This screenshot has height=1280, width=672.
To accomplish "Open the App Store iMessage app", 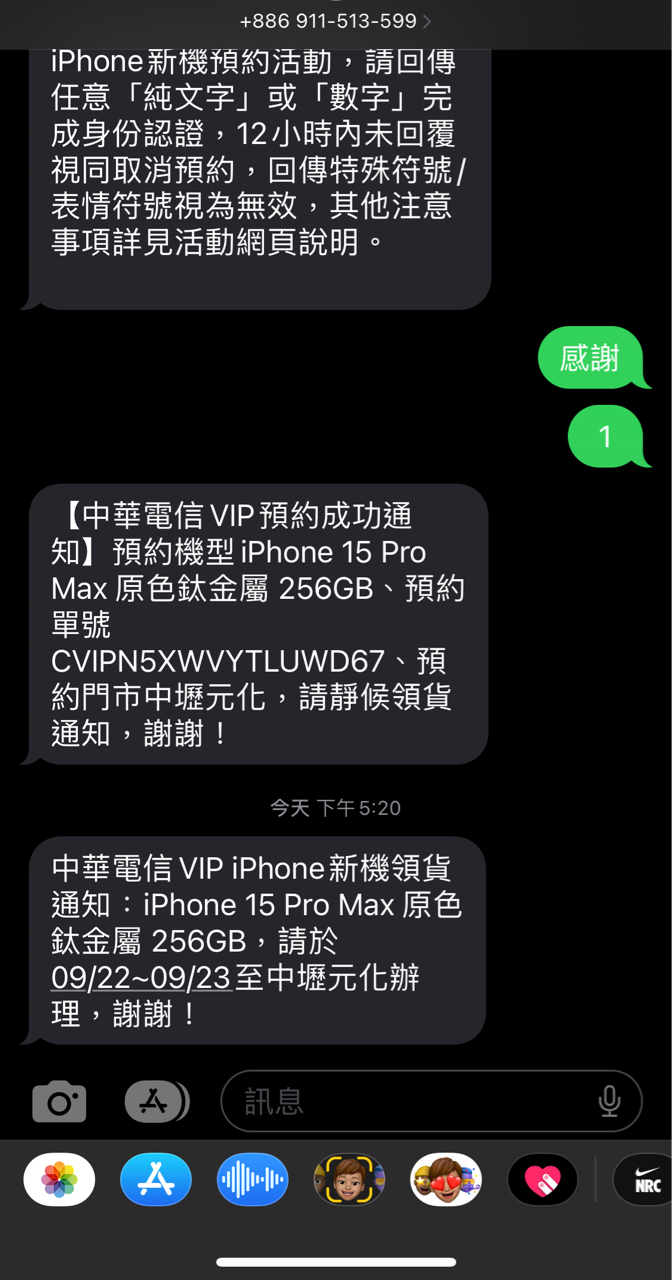I will 156,1180.
